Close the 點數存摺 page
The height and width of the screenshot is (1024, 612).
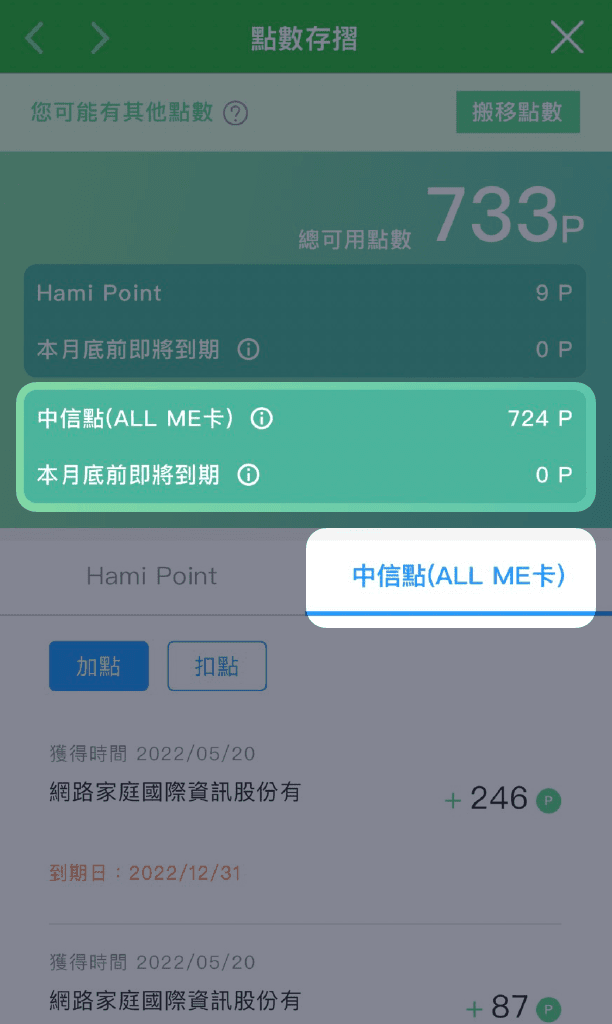(567, 38)
